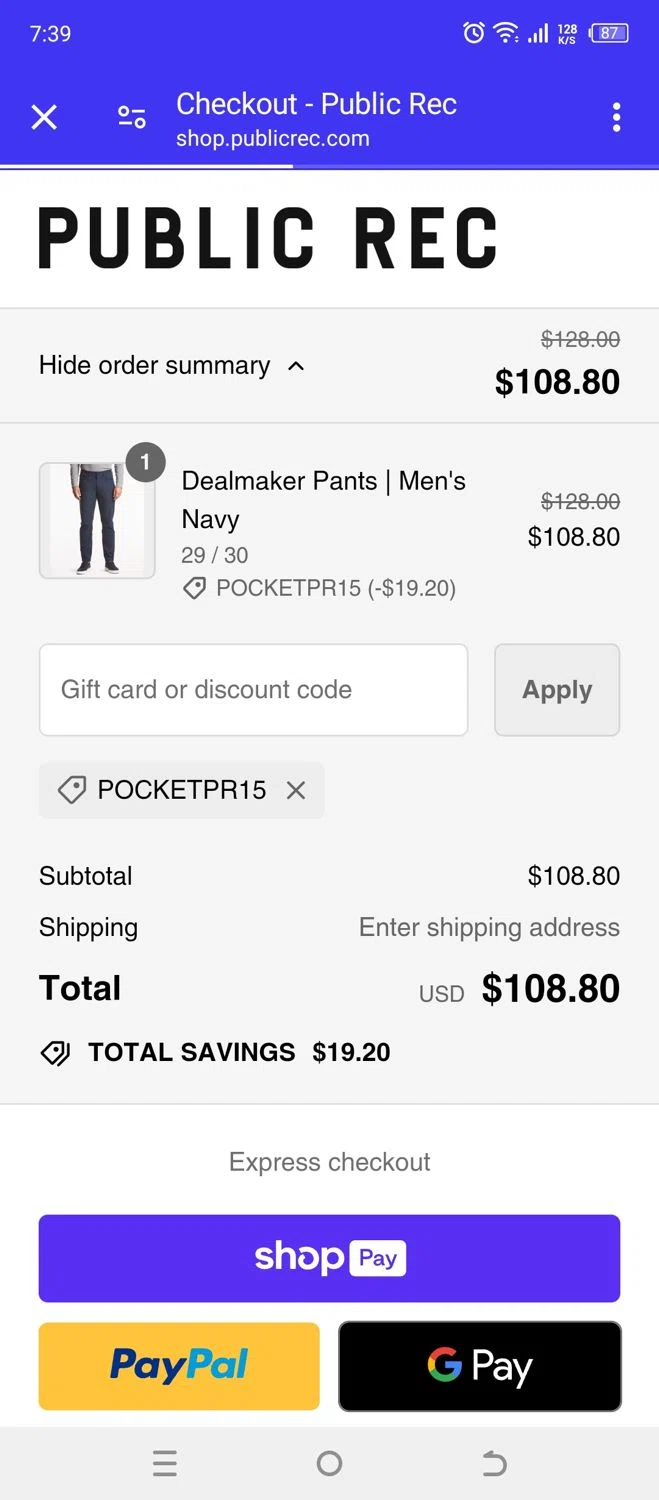
Task: Pay using PayPal
Action: click(x=179, y=1366)
